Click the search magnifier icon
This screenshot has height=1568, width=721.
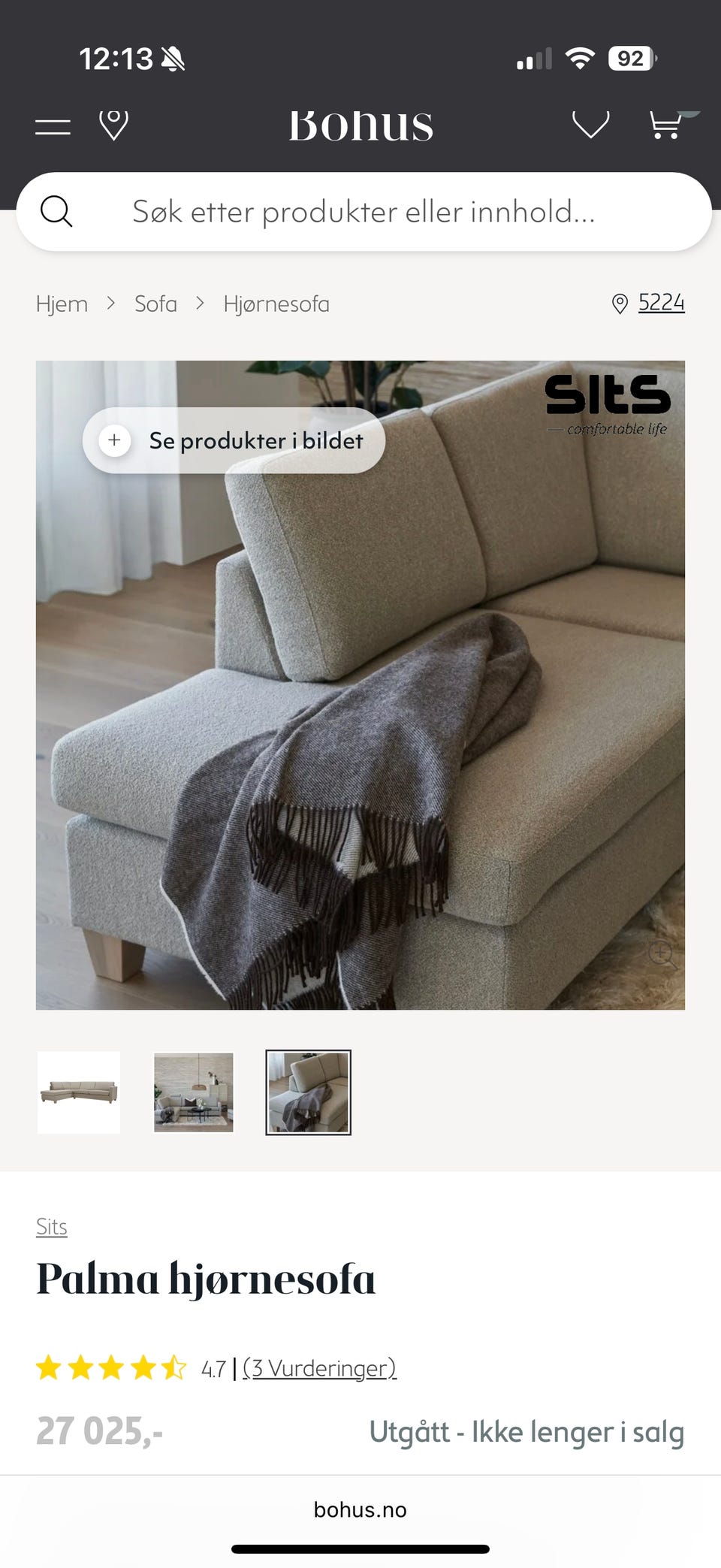(57, 211)
